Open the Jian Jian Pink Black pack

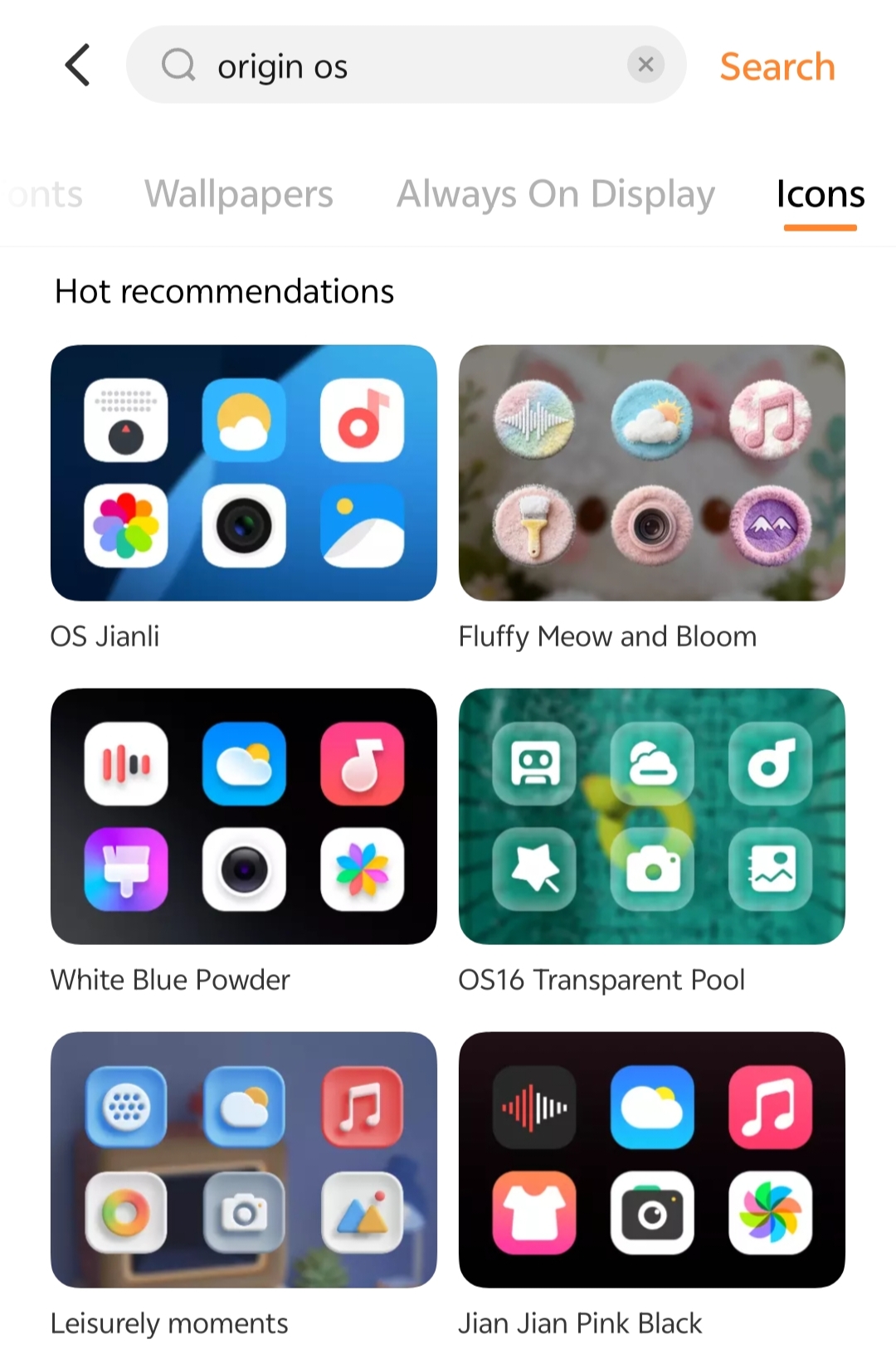(x=651, y=1160)
